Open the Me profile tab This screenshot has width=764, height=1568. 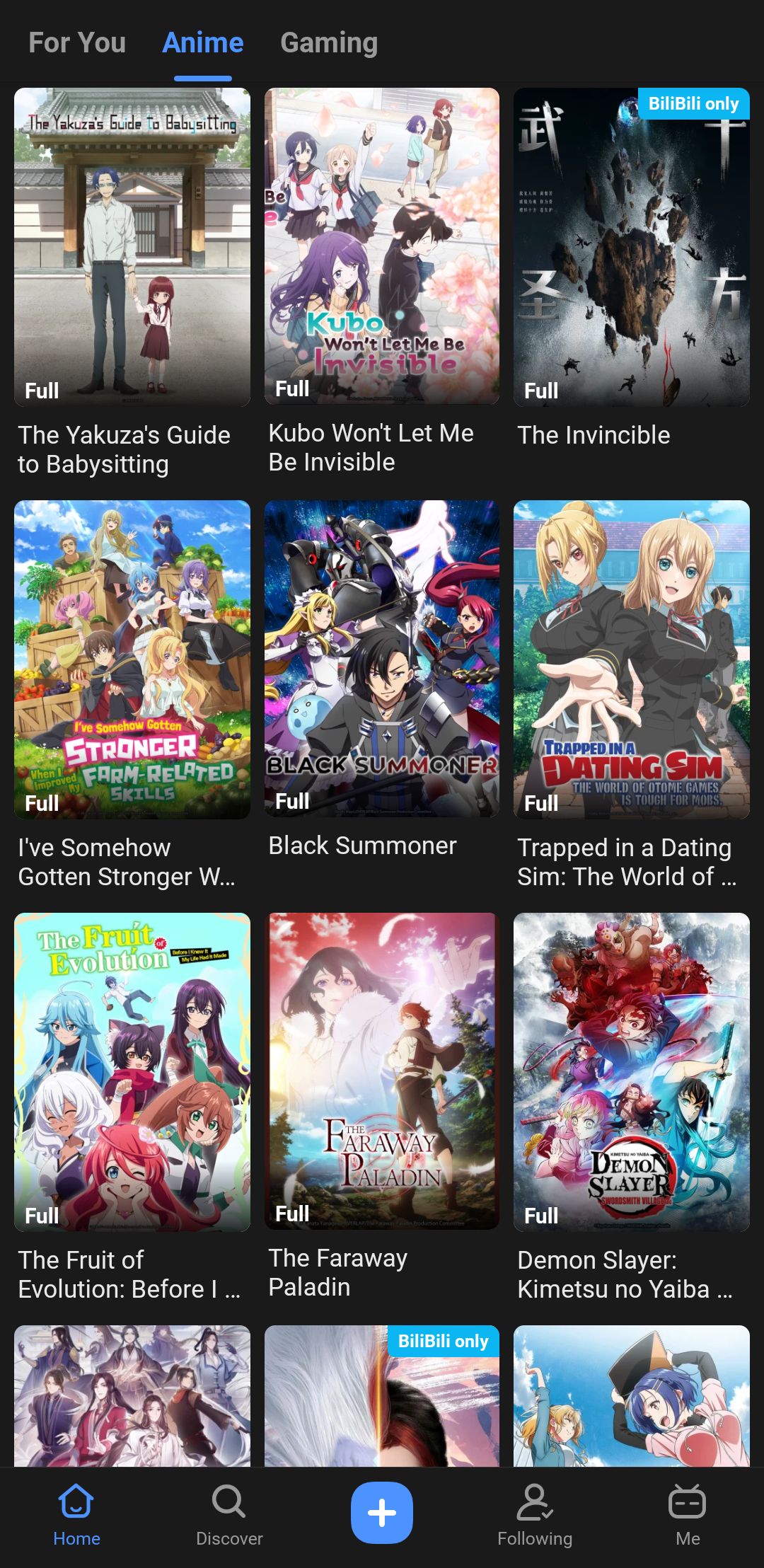point(688,1514)
